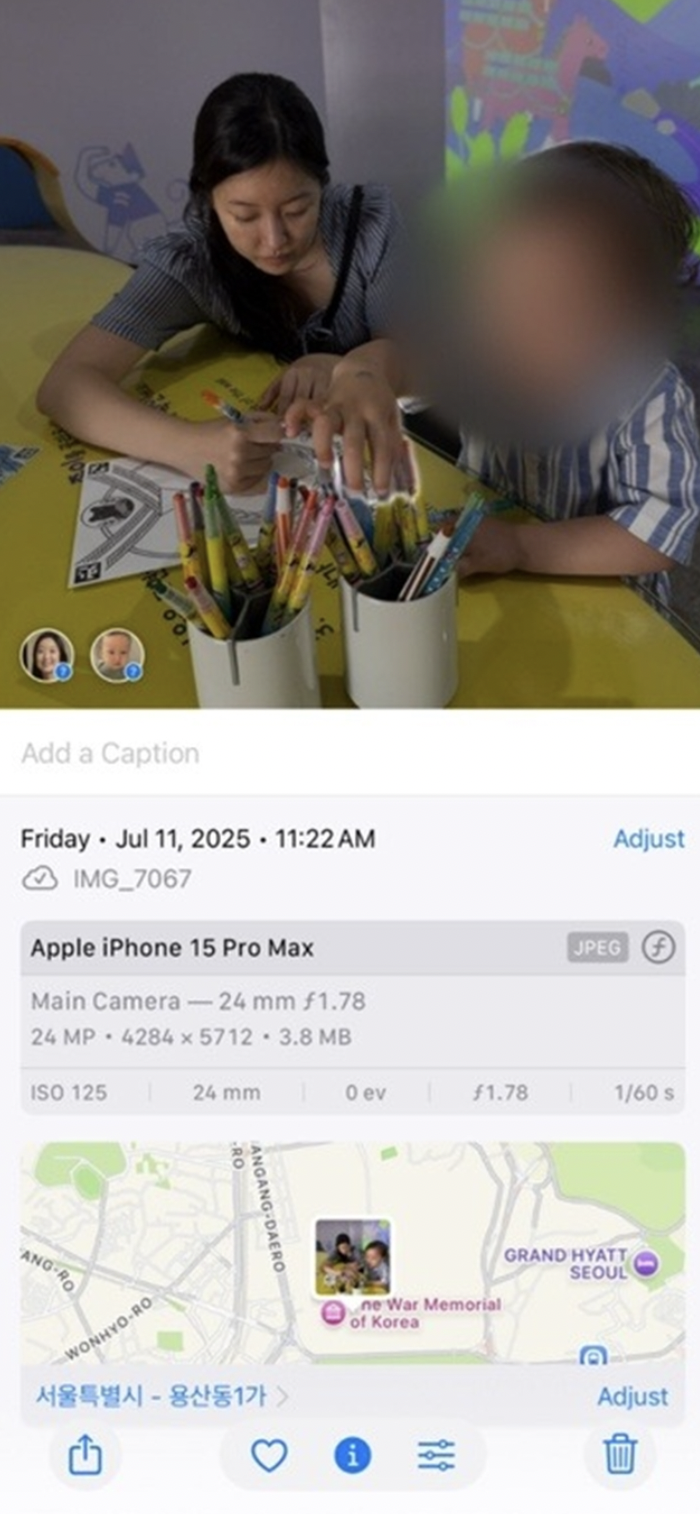
Task: Tap the baby's face recognition bubble
Action: [x=117, y=655]
